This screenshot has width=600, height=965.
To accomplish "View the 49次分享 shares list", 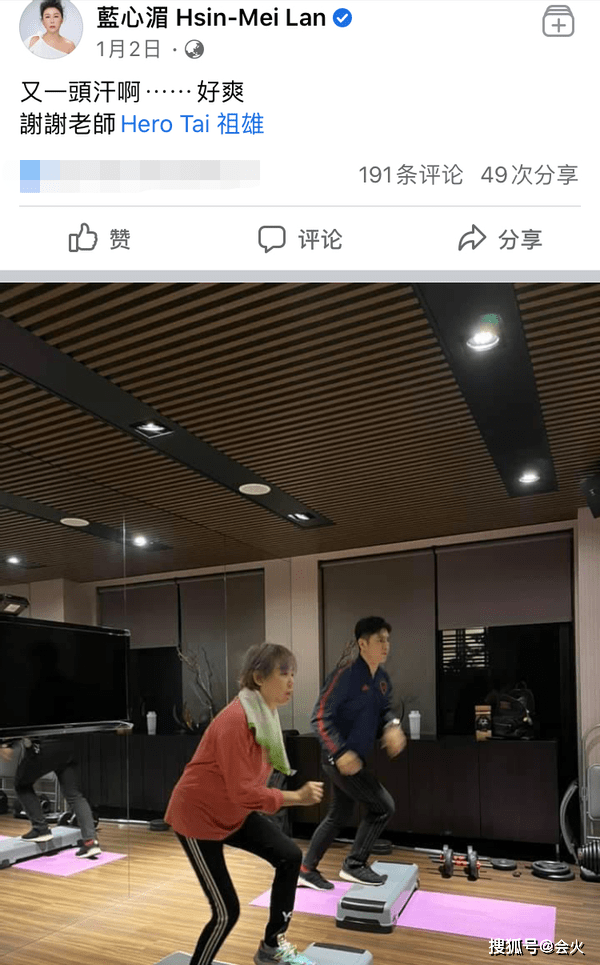I will point(529,175).
